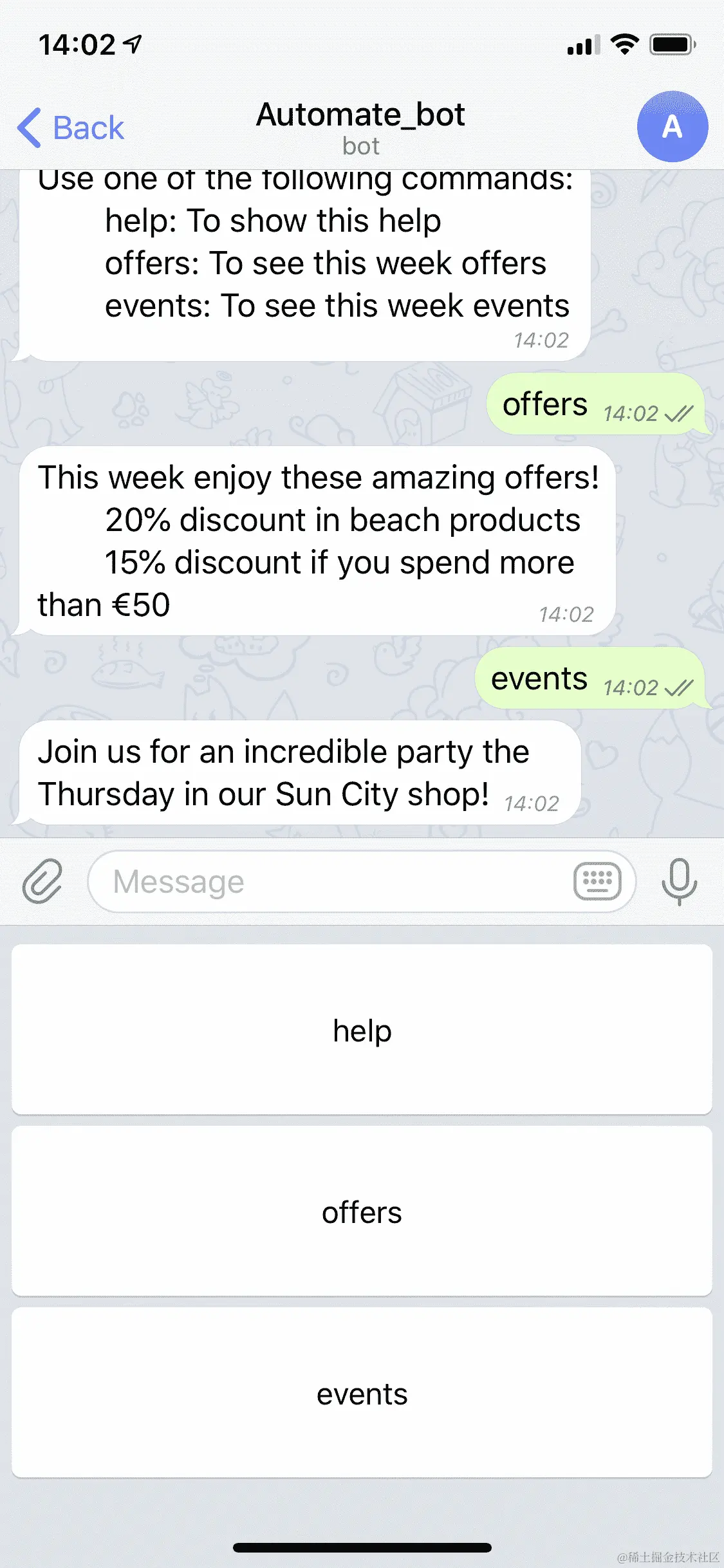Record a voice message with microphone
This screenshot has width=724, height=1568.
tap(679, 881)
